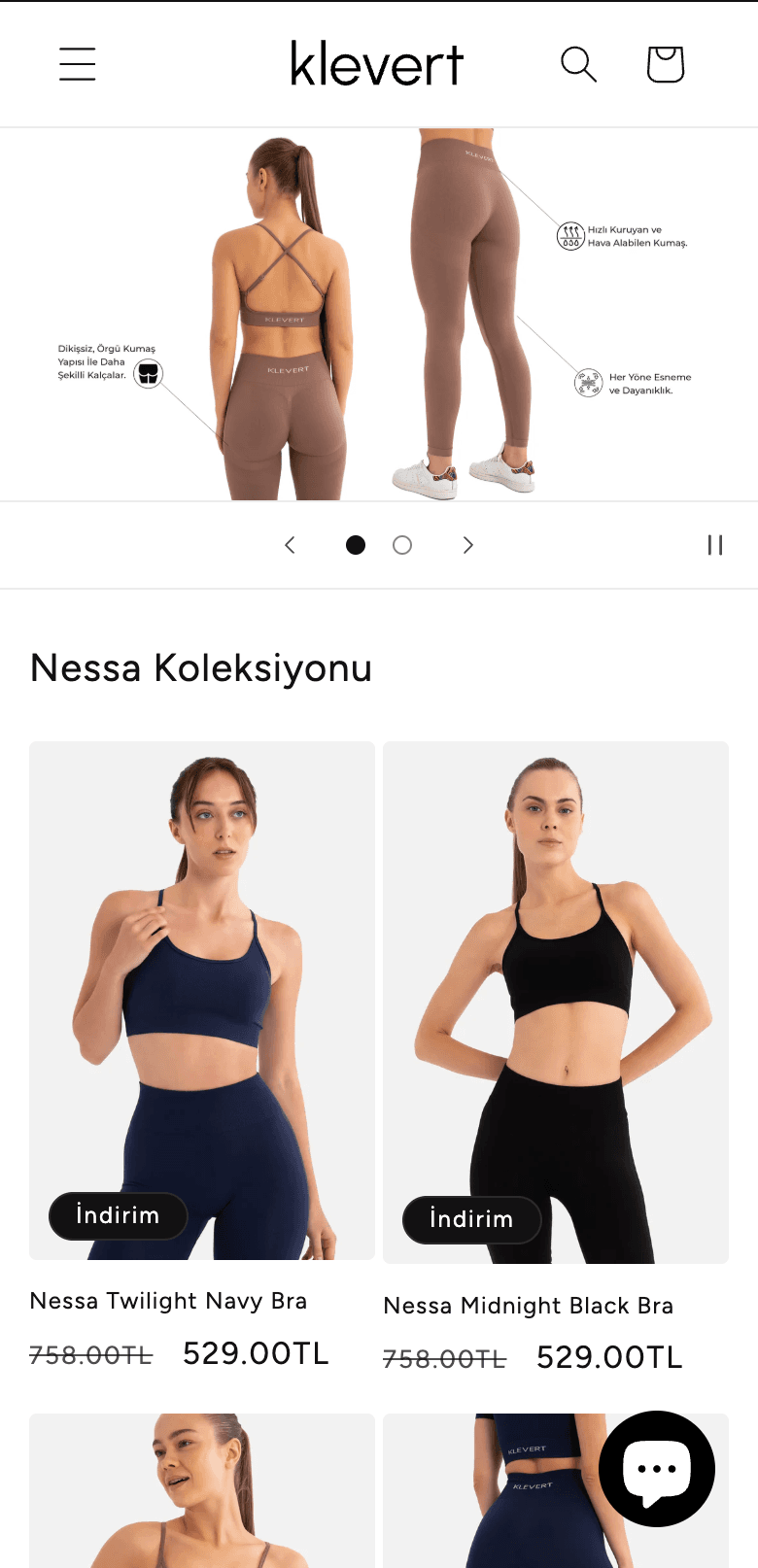758x1568 pixels.
Task: Open the chat support bubble
Action: point(657,1468)
